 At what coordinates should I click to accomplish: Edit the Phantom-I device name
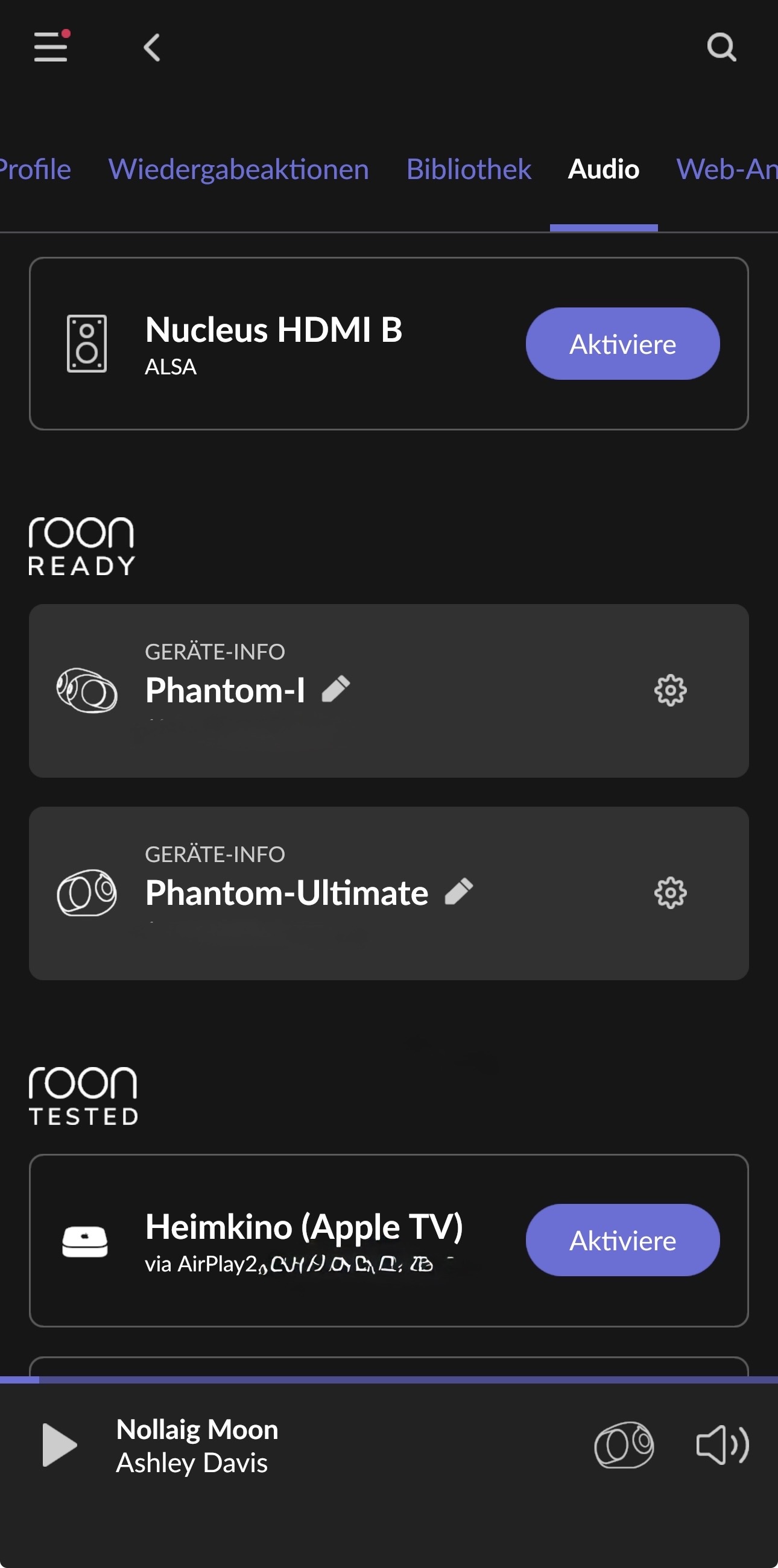point(336,689)
